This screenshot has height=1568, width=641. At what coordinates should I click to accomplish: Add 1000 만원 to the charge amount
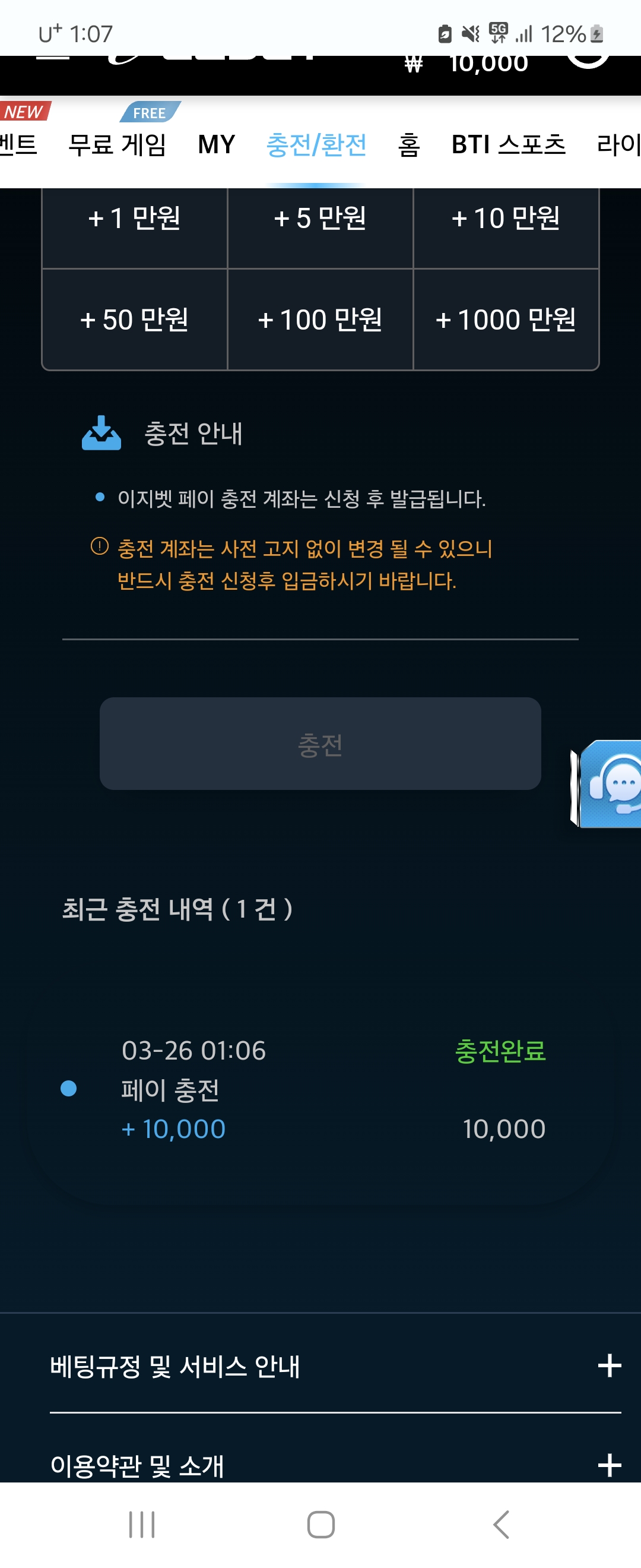pos(505,320)
